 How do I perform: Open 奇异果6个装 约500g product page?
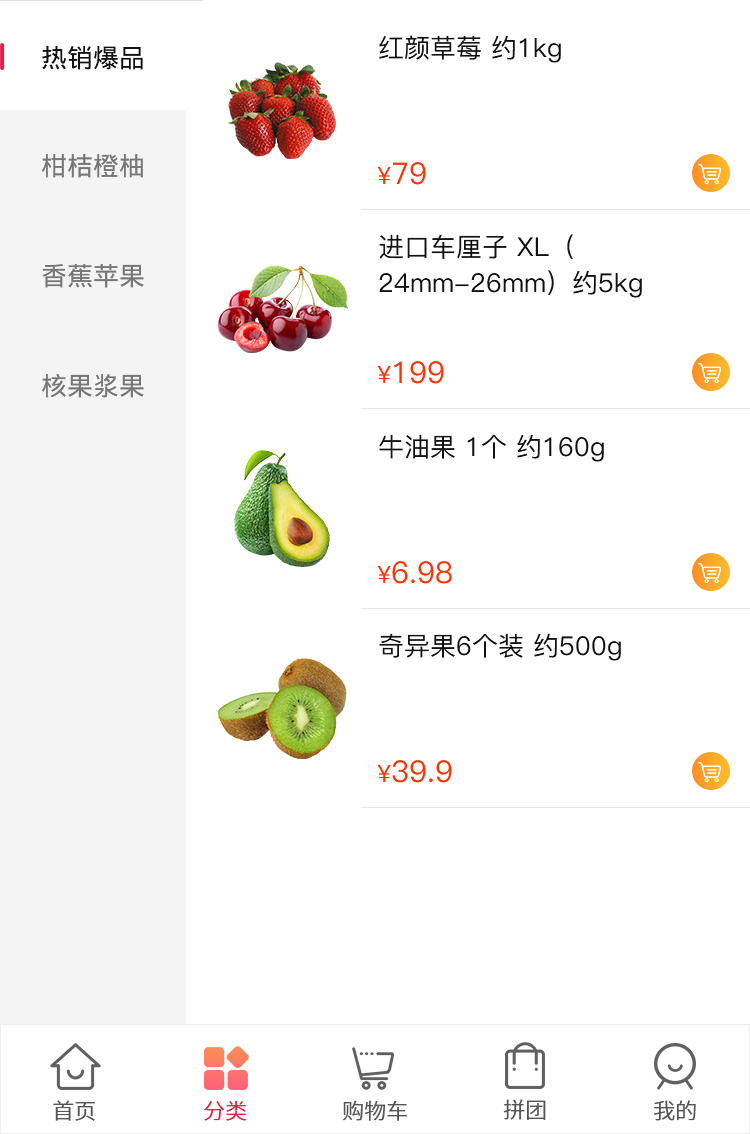pos(500,647)
